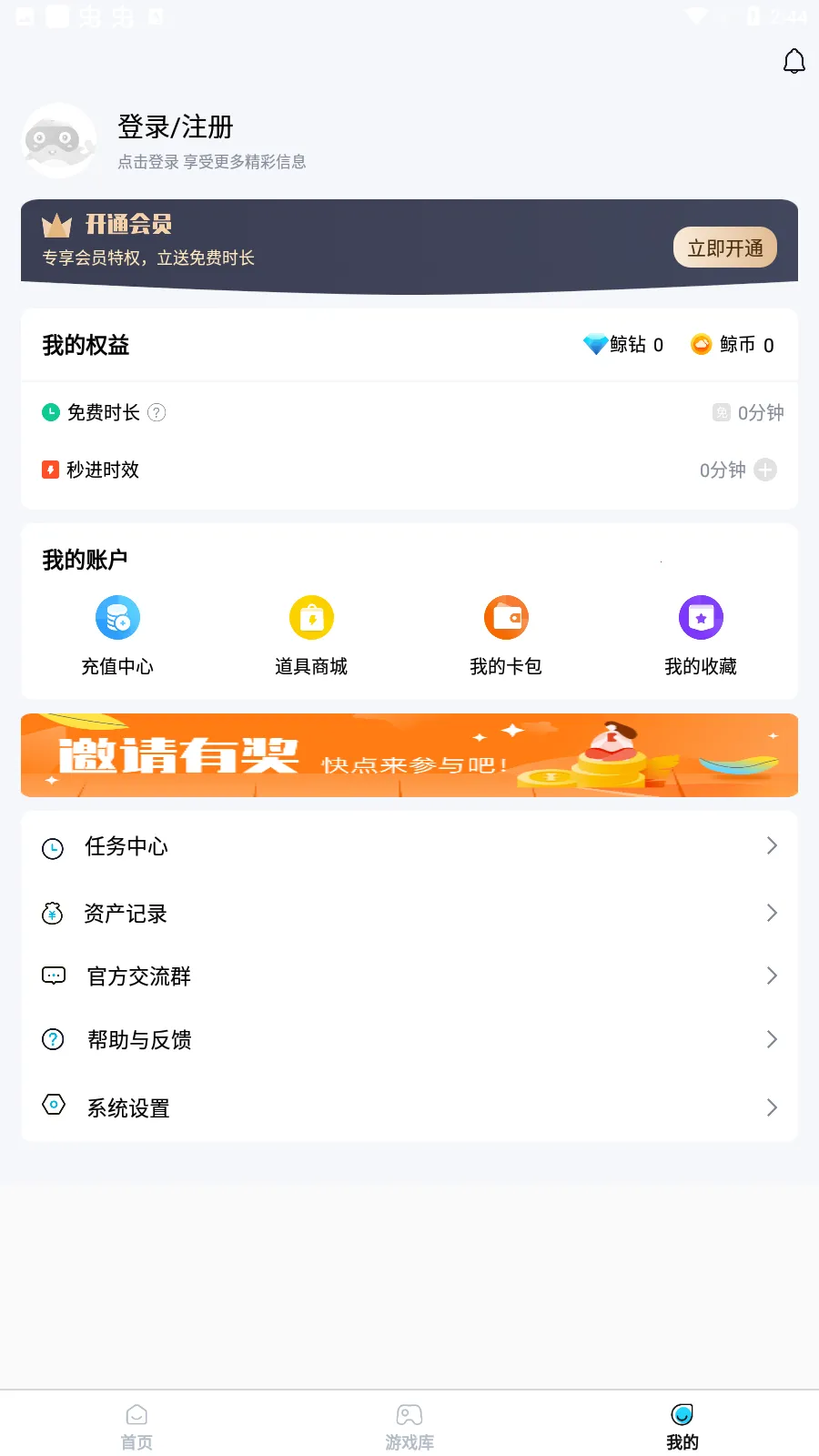Tap the 邀请有奖 invitation banner
This screenshot has width=819, height=1456.
[409, 755]
